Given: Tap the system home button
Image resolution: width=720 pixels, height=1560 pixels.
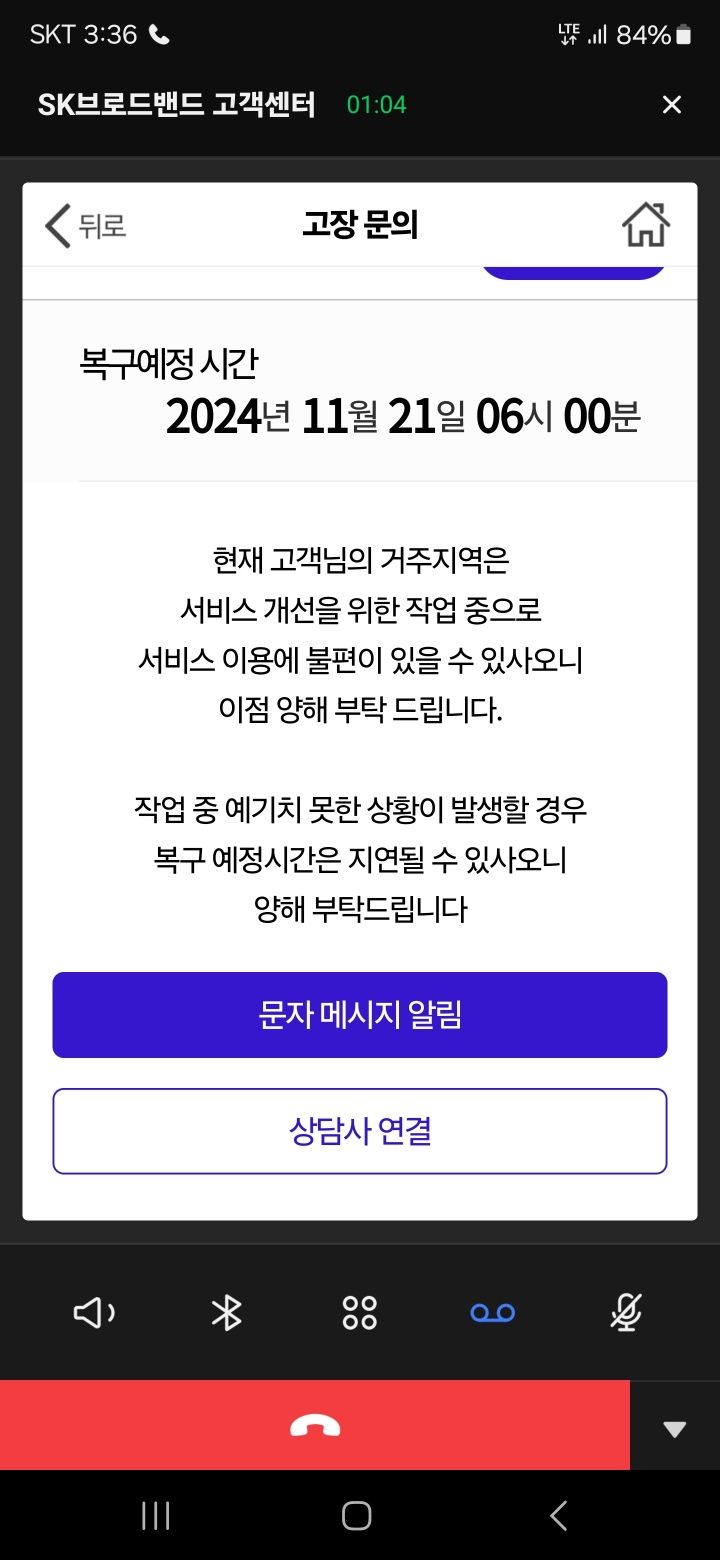Looking at the screenshot, I should pyautogui.click(x=357, y=1516).
